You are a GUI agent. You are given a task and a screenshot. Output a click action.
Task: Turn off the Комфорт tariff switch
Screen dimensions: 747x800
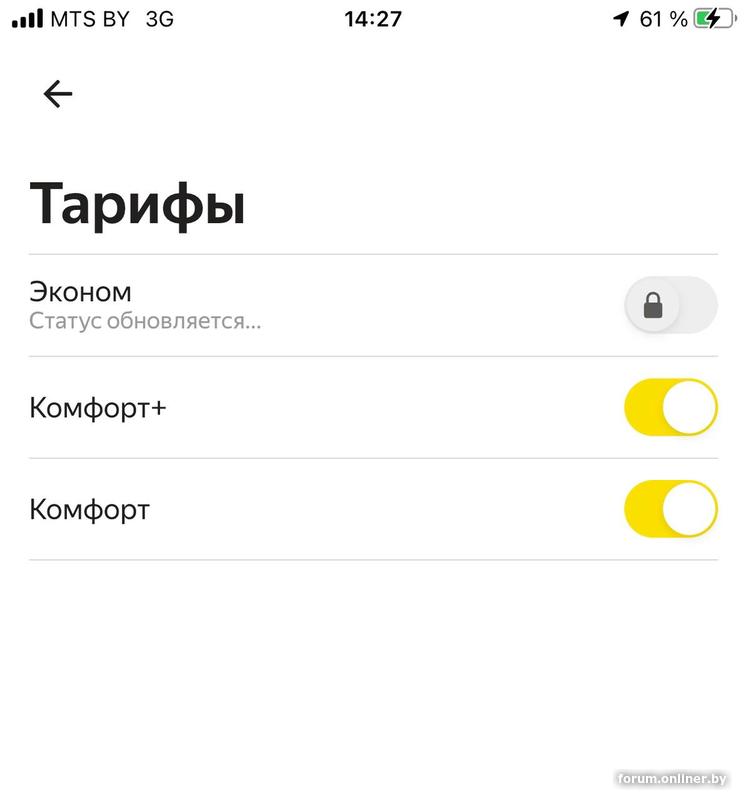670,509
